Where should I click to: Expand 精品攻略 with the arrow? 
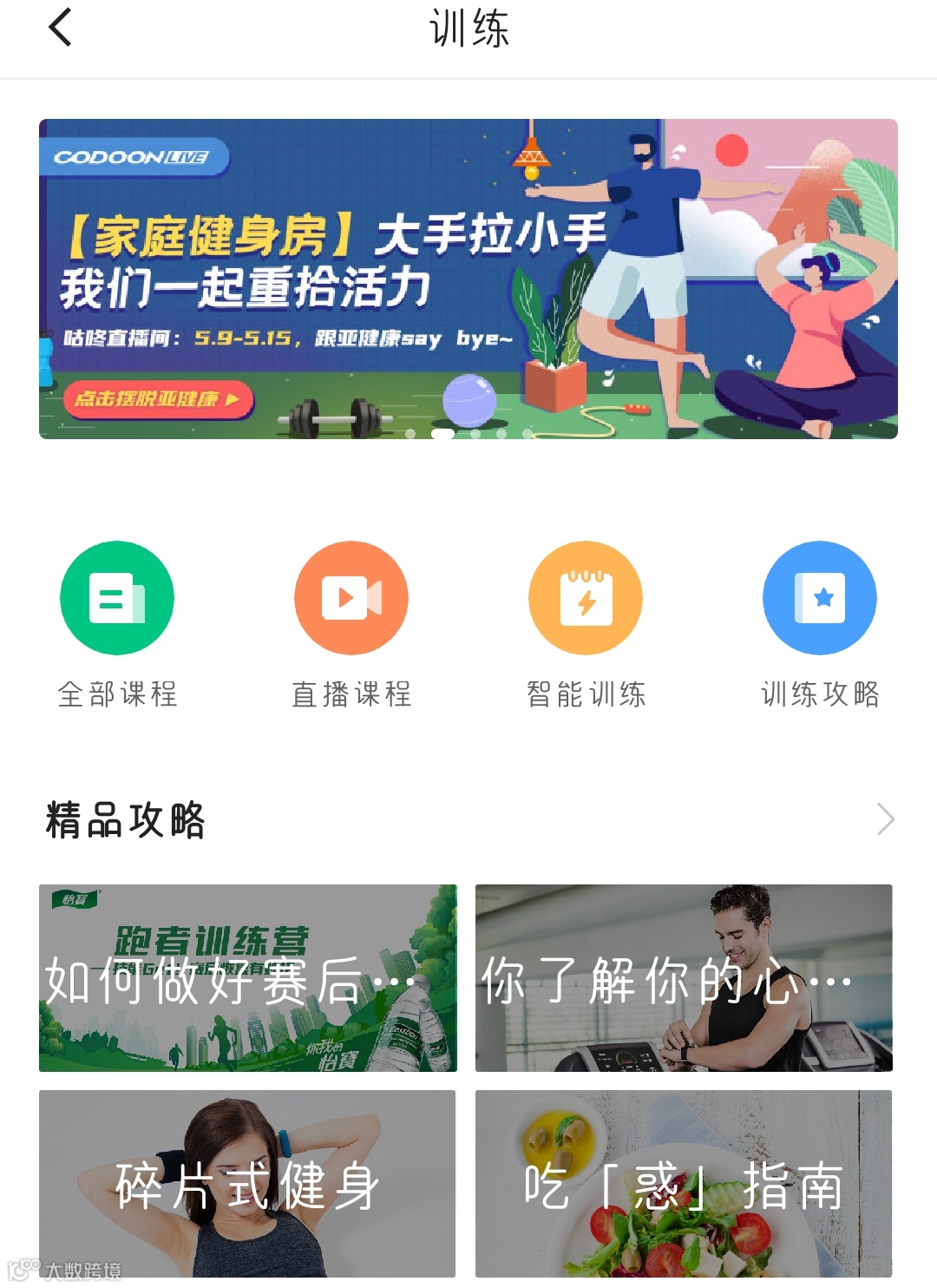click(x=885, y=819)
